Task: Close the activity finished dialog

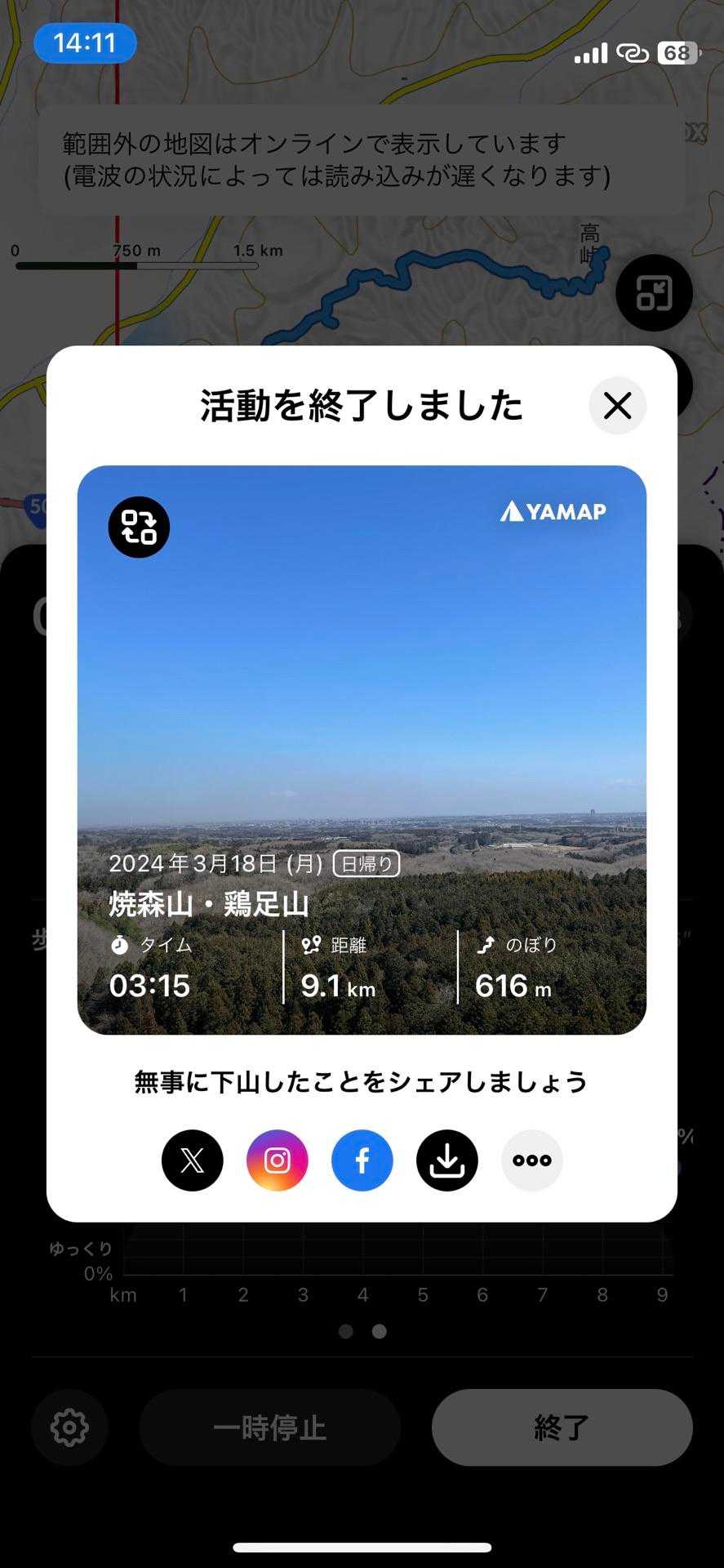Action: pos(617,405)
